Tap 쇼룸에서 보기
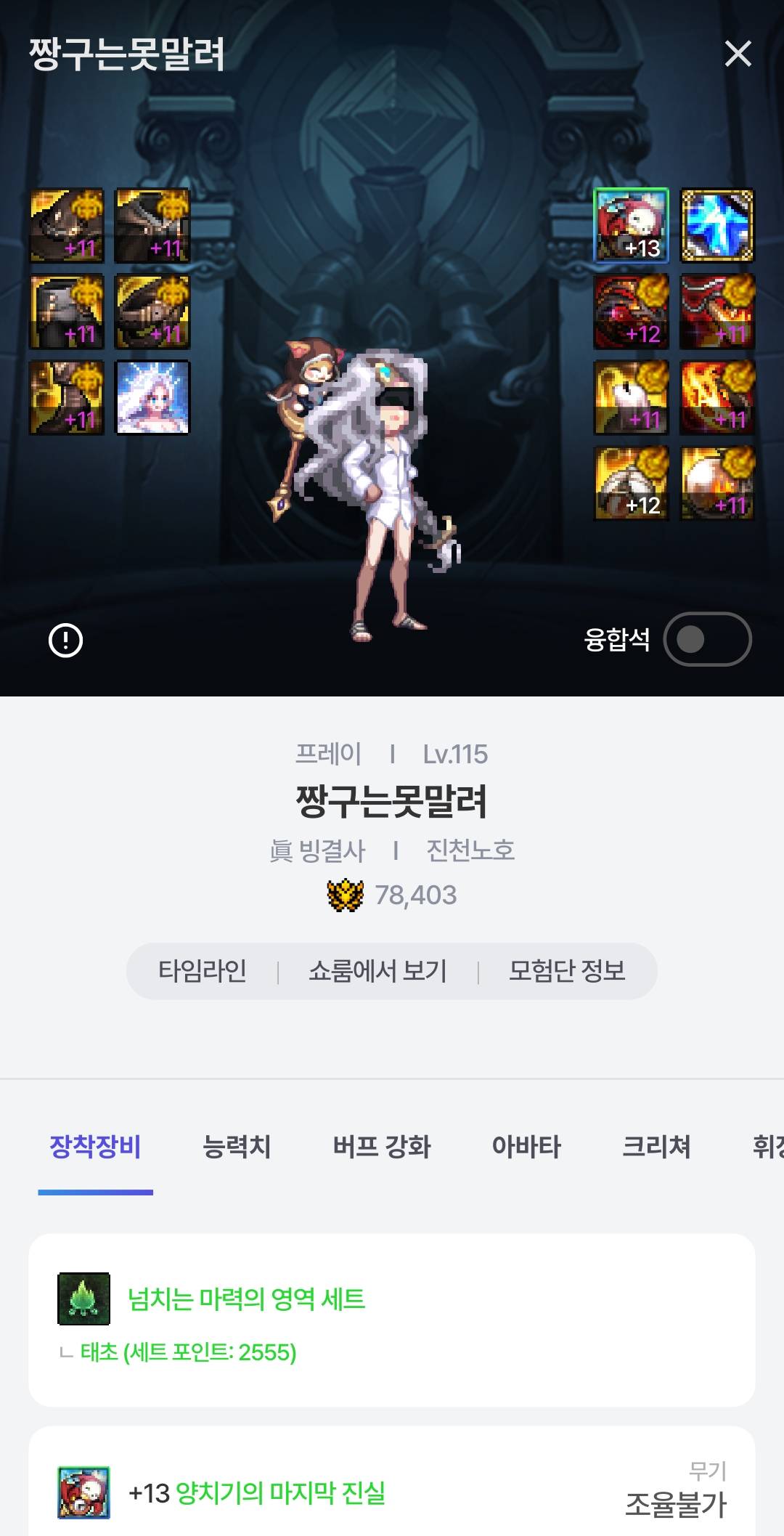 377,971
